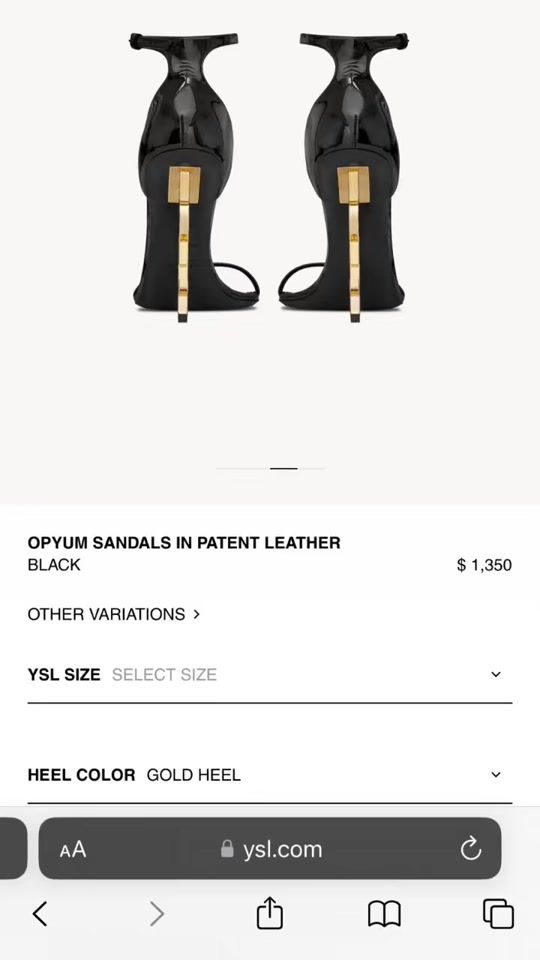
Task: Share this product page
Action: [269, 912]
